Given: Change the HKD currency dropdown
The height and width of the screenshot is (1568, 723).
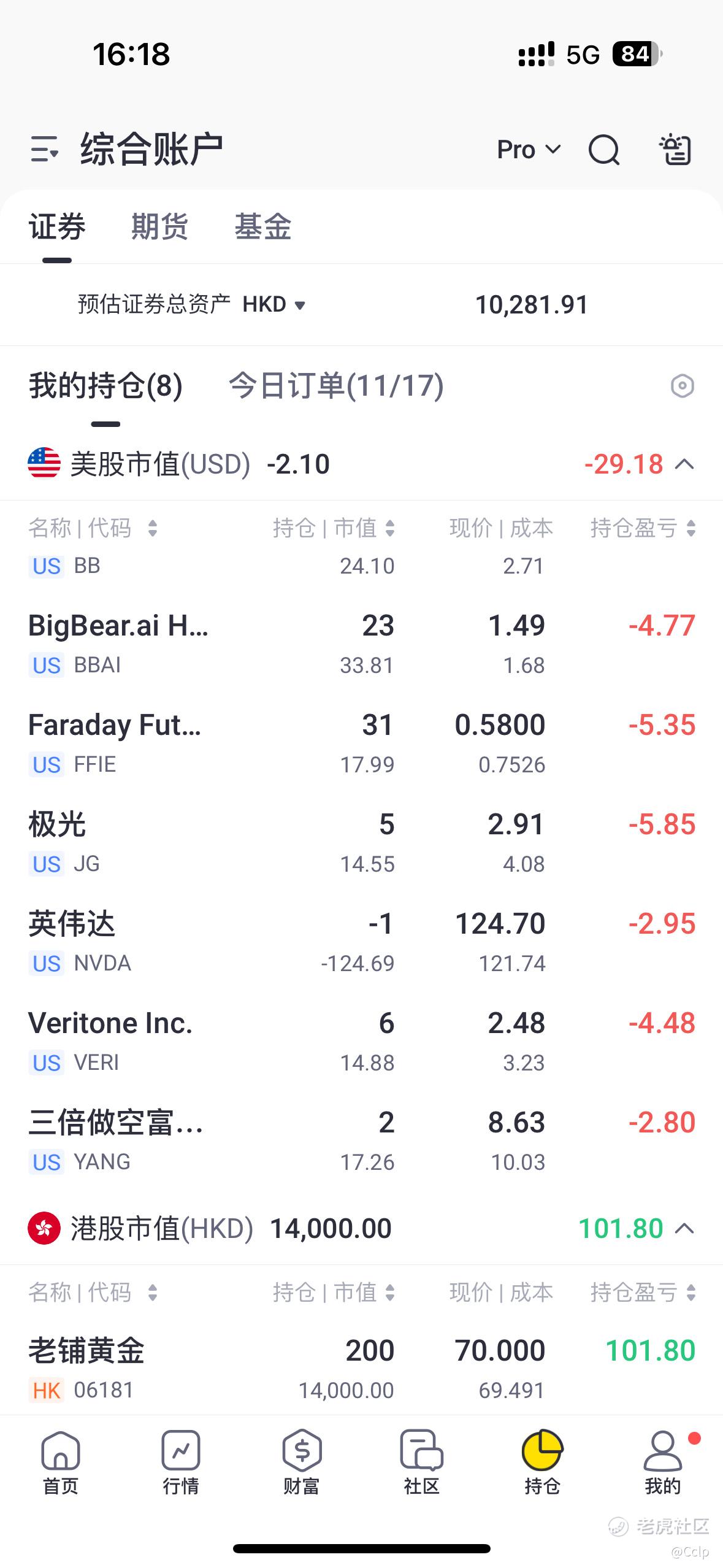Looking at the screenshot, I should (x=274, y=304).
